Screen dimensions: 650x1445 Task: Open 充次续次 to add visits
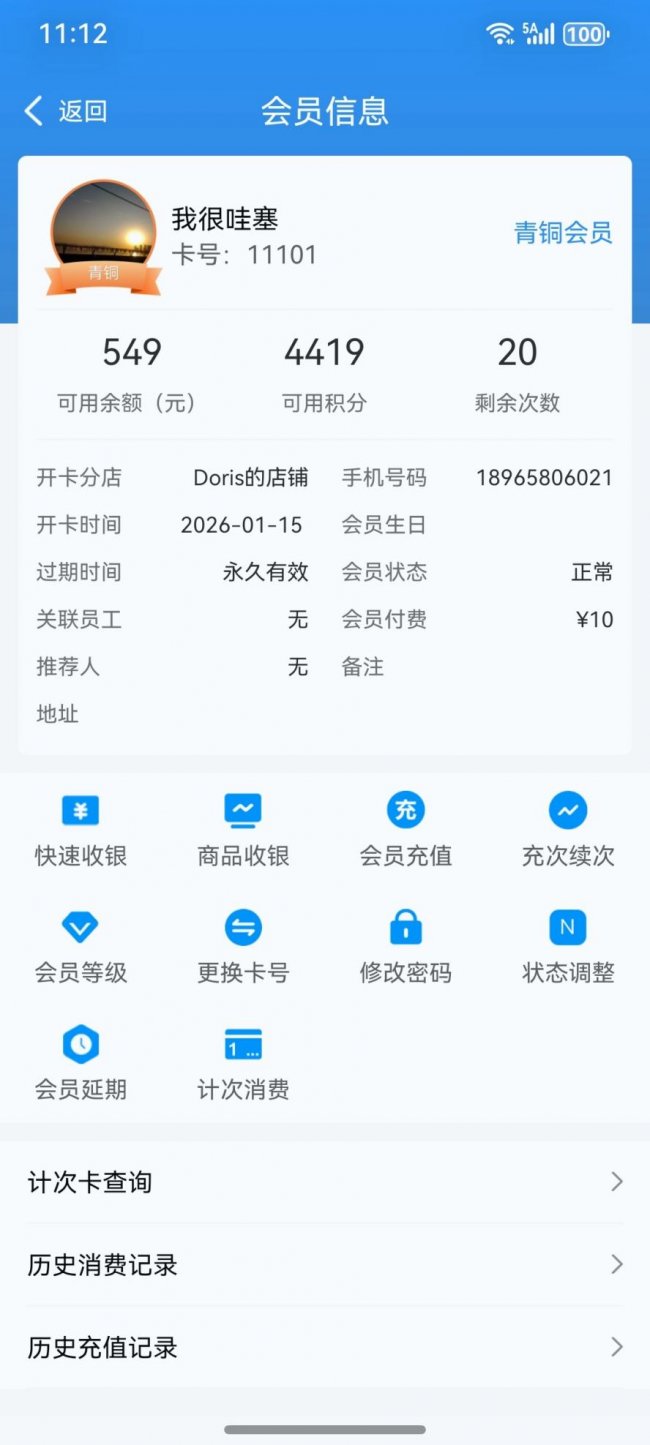click(x=568, y=829)
